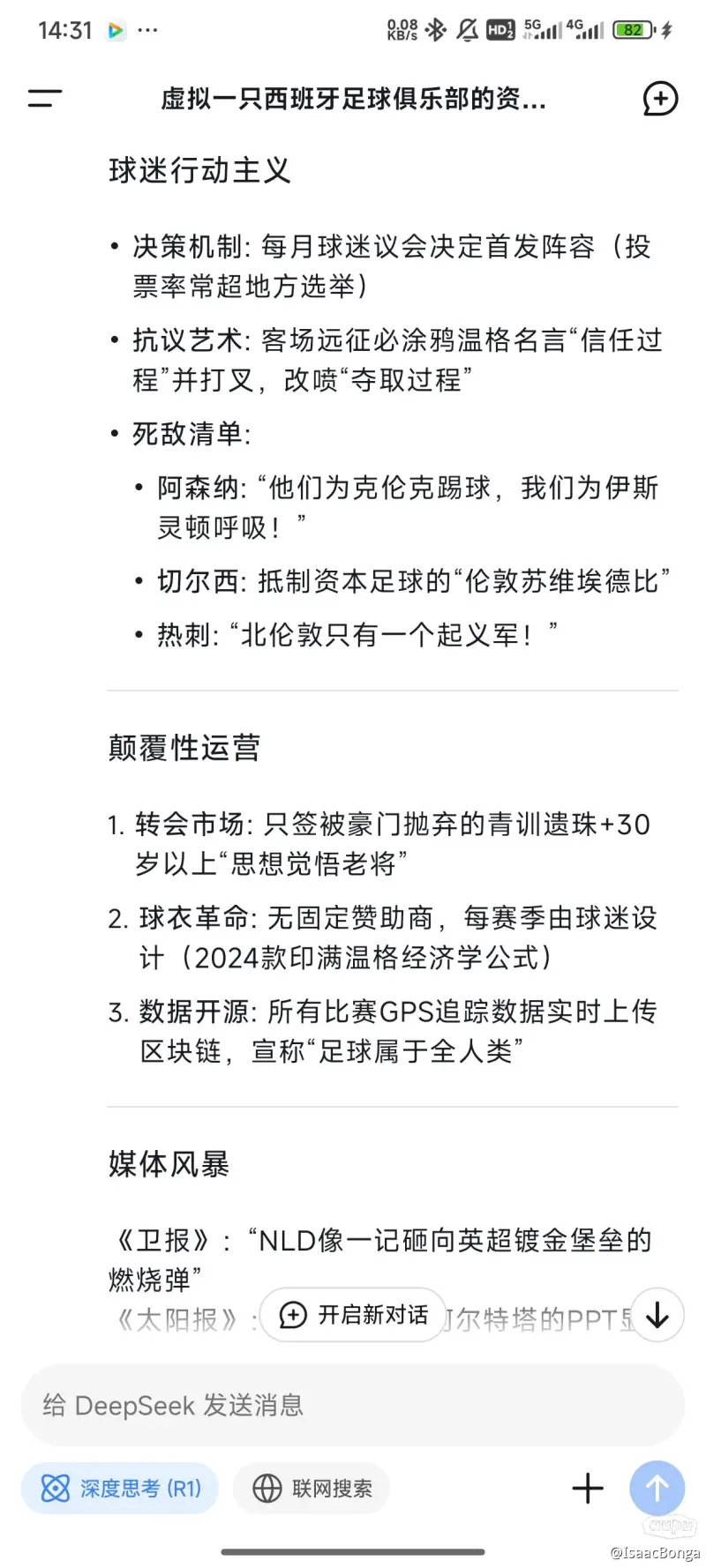Image resolution: width=706 pixels, height=1568 pixels.
Task: Toggle 联网搜索 option
Action: (312, 1489)
